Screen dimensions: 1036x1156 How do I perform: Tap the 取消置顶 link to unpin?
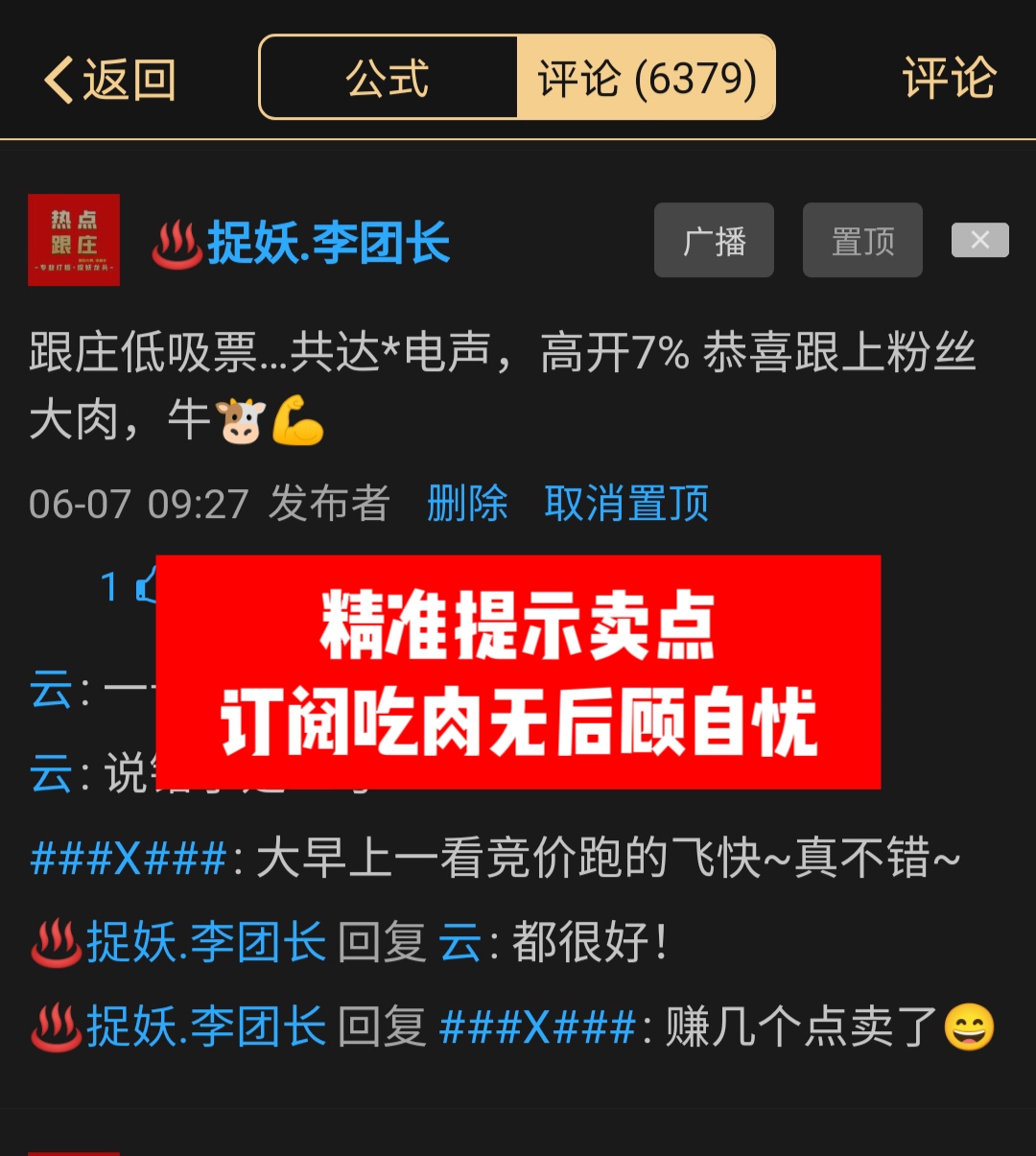click(626, 503)
